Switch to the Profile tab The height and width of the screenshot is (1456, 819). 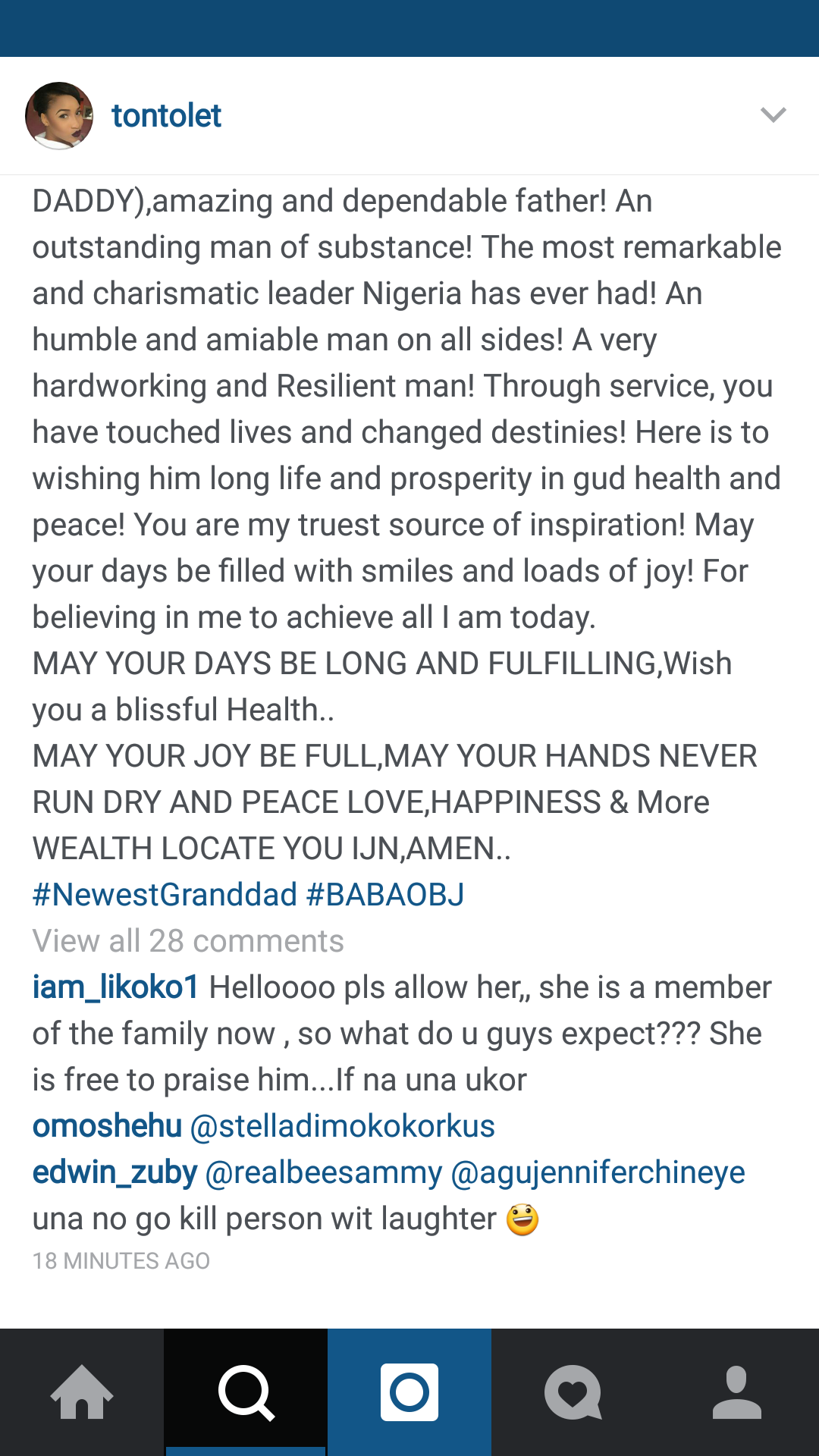click(x=737, y=1392)
